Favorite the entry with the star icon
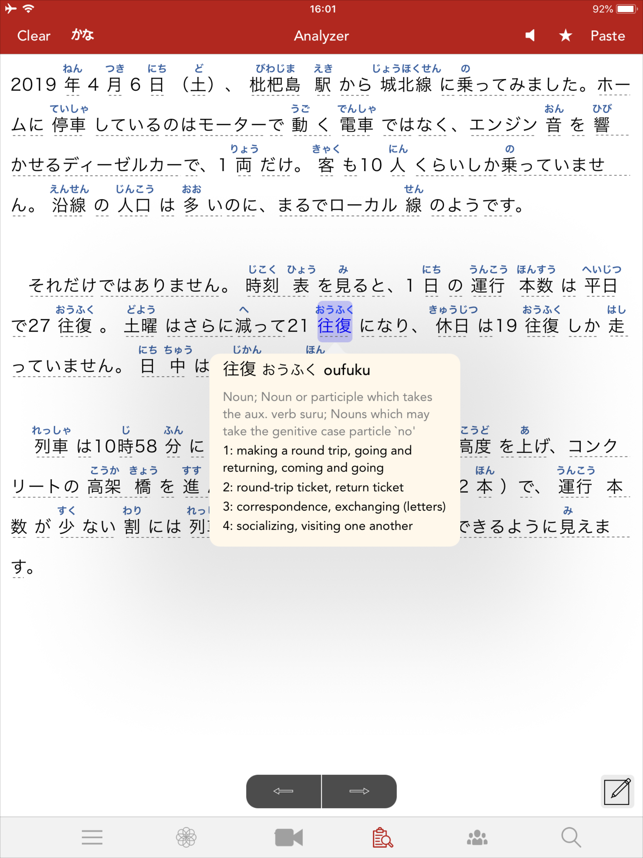This screenshot has height=858, width=643. click(566, 35)
